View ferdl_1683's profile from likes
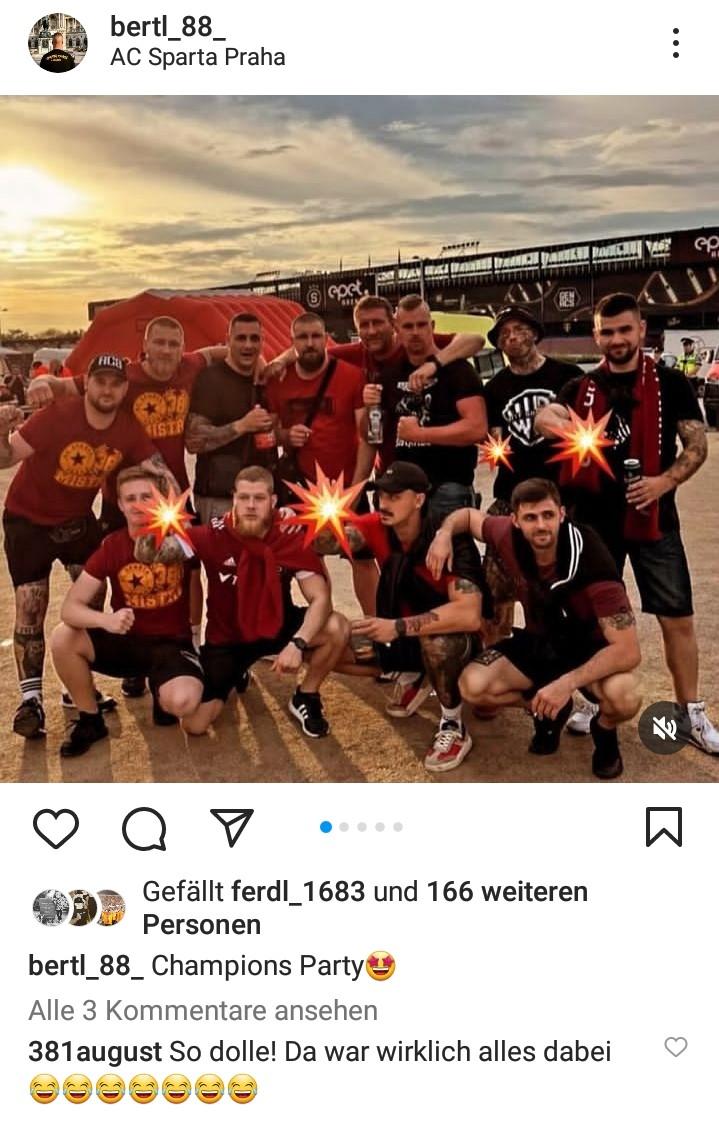719x1124 pixels. [297, 891]
